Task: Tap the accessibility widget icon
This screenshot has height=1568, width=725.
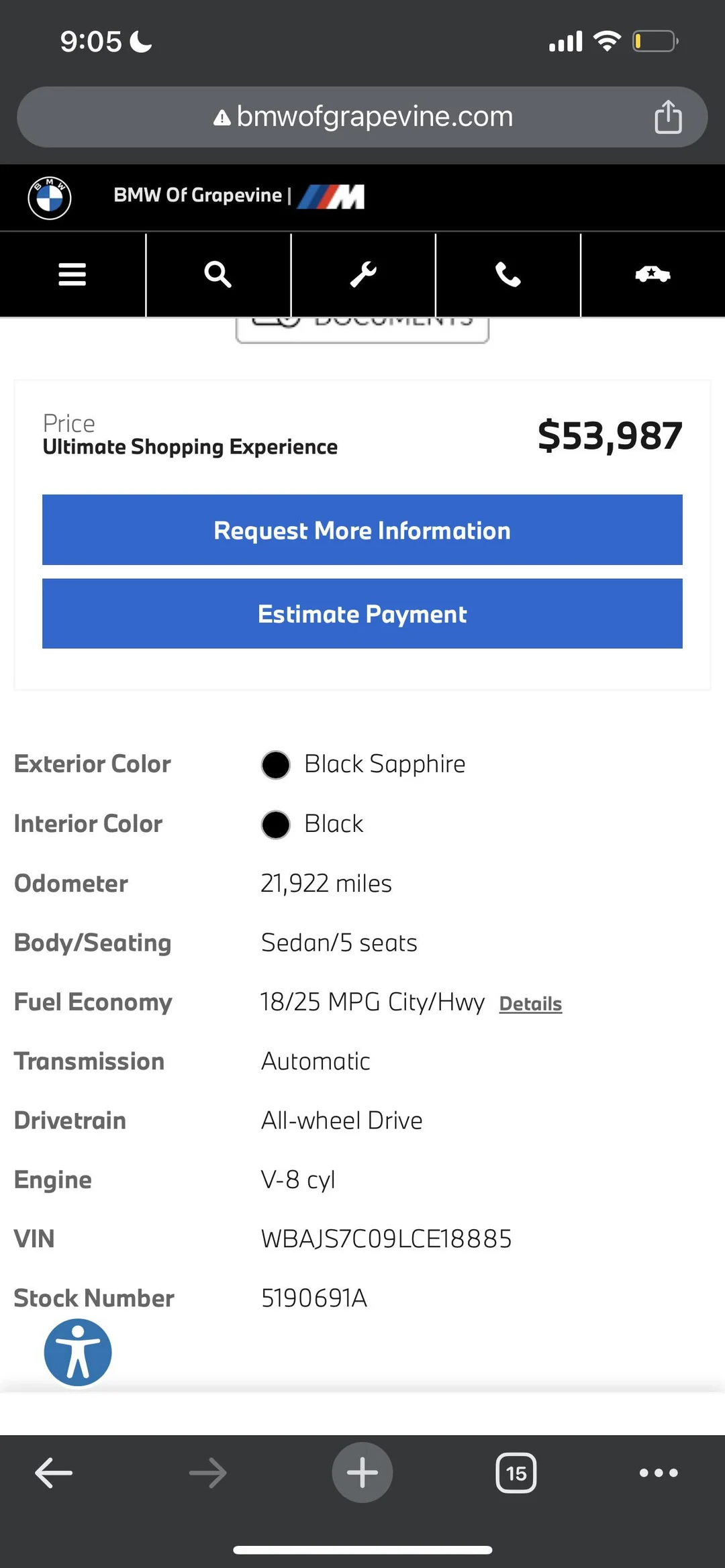Action: pyautogui.click(x=77, y=1351)
